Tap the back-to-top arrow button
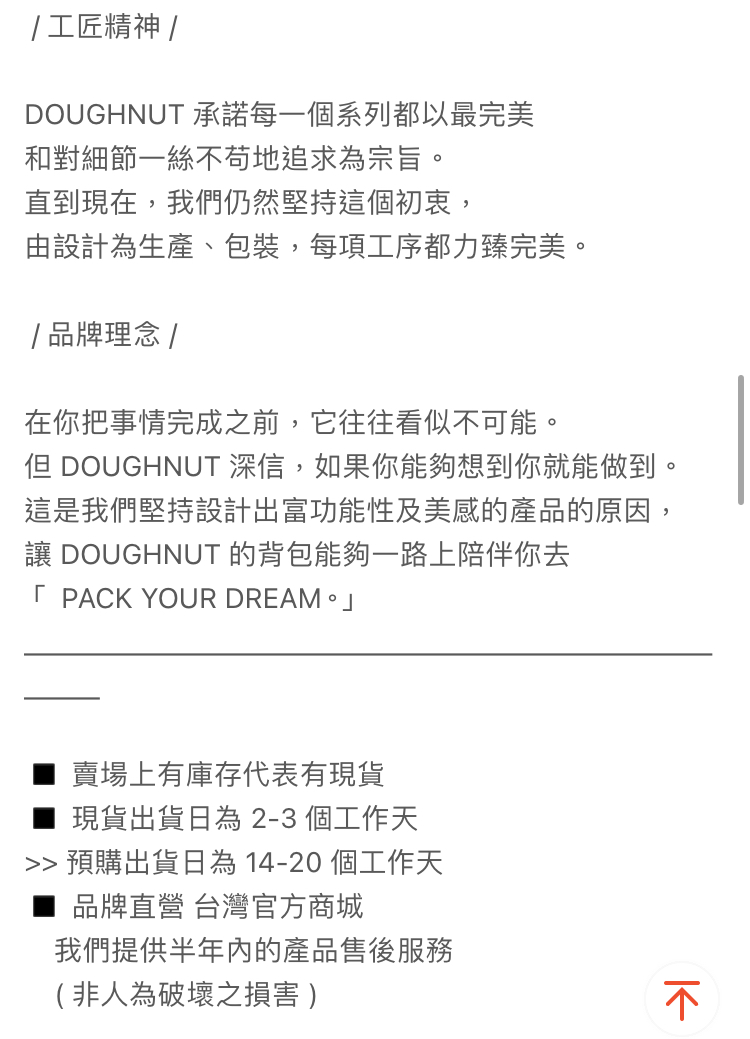This screenshot has width=750, height=1039. [681, 999]
